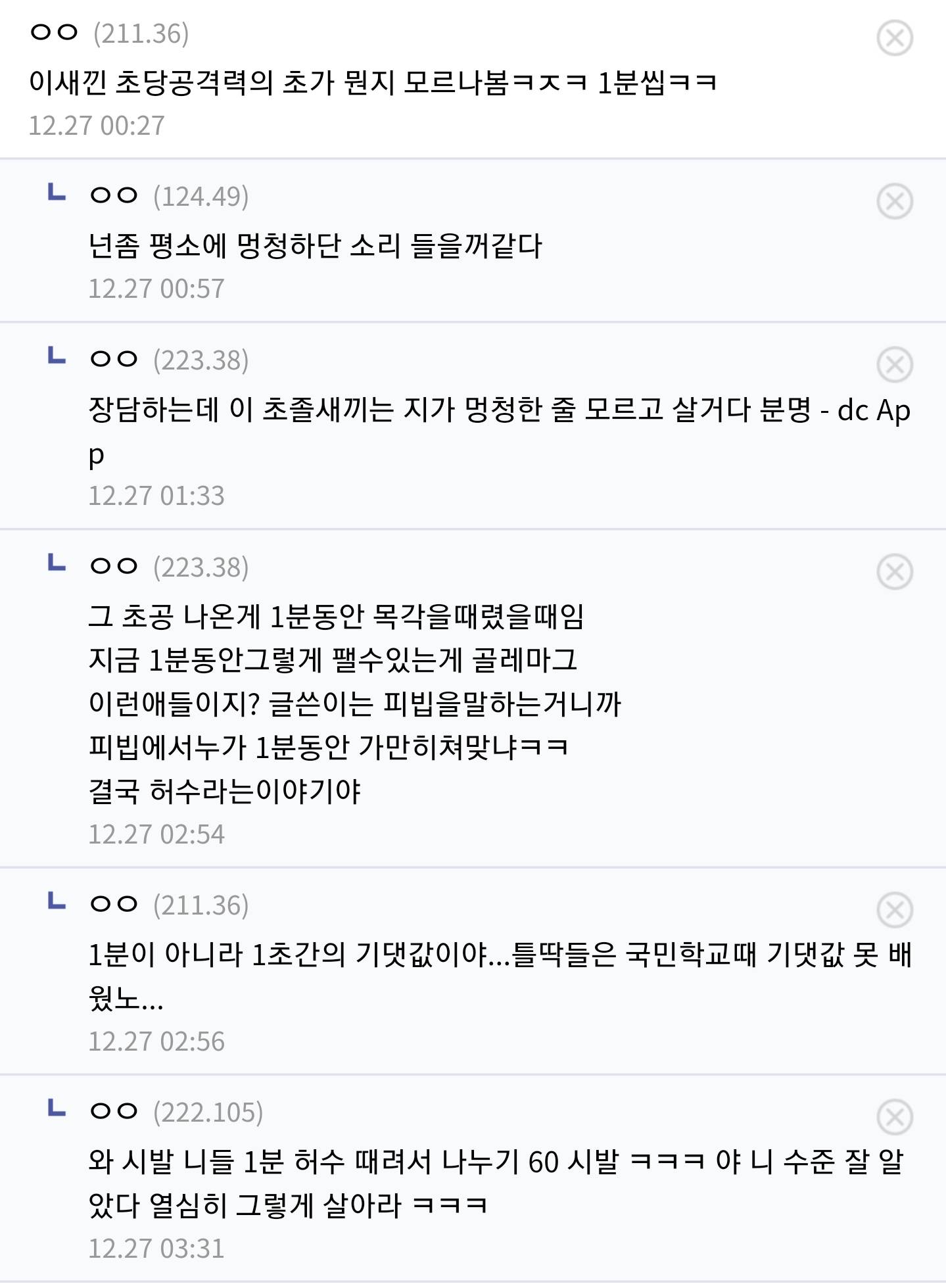Delete the reply by ㅇㅇ (124.49)
This screenshot has height=1288, width=946.
pos(894,201)
